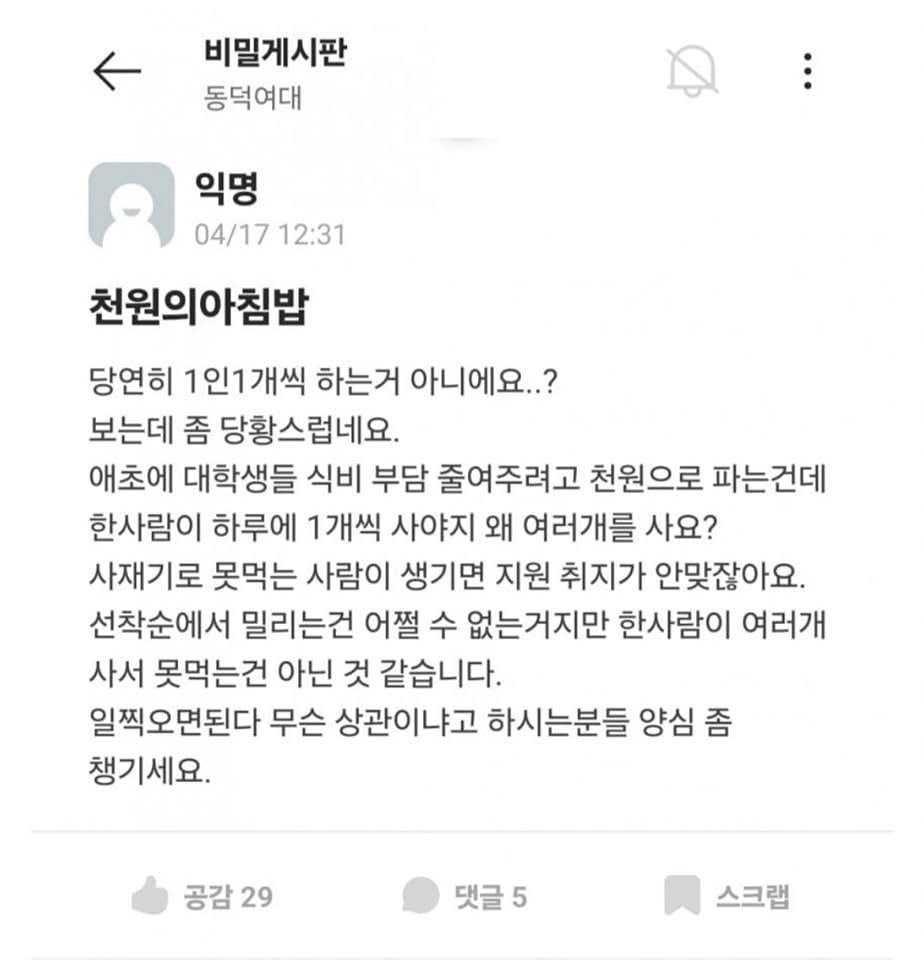Like the post with 공감
Viewport: 924px width, 960px height.
202,895
